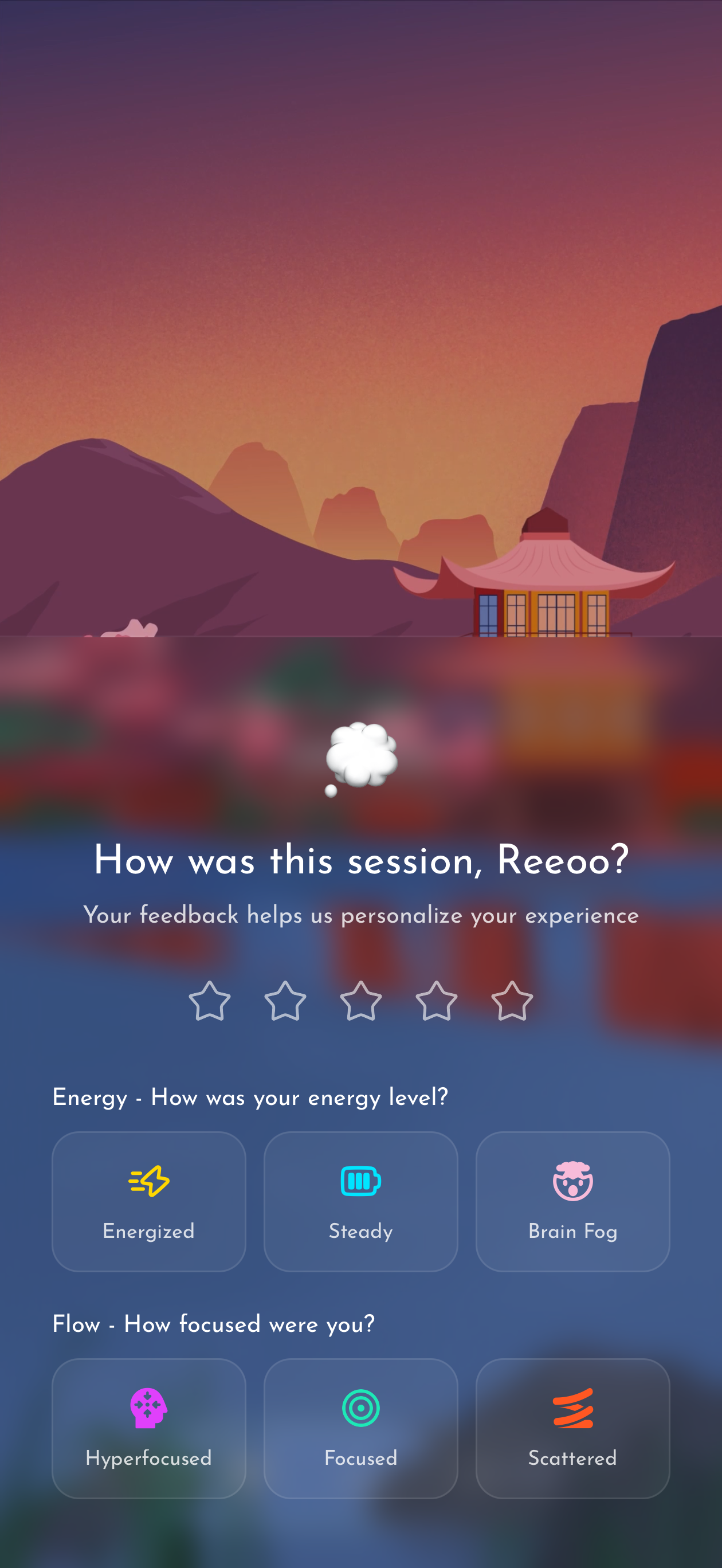Give the session two stars
Image resolution: width=722 pixels, height=1568 pixels.
tap(285, 1001)
